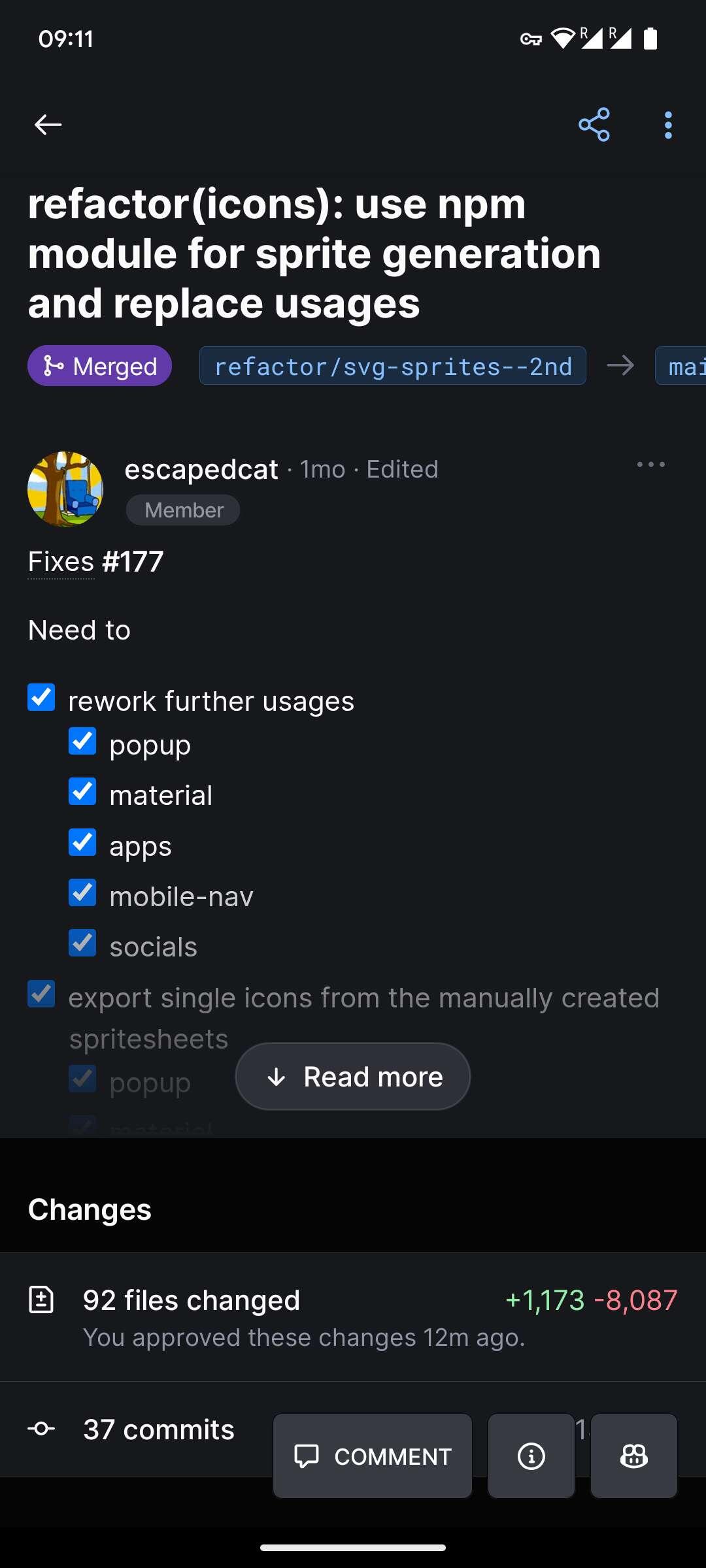Viewport: 706px width, 1568px height.
Task: Open the refactor/svg-sprites--2nd branch chip
Action: 393,366
